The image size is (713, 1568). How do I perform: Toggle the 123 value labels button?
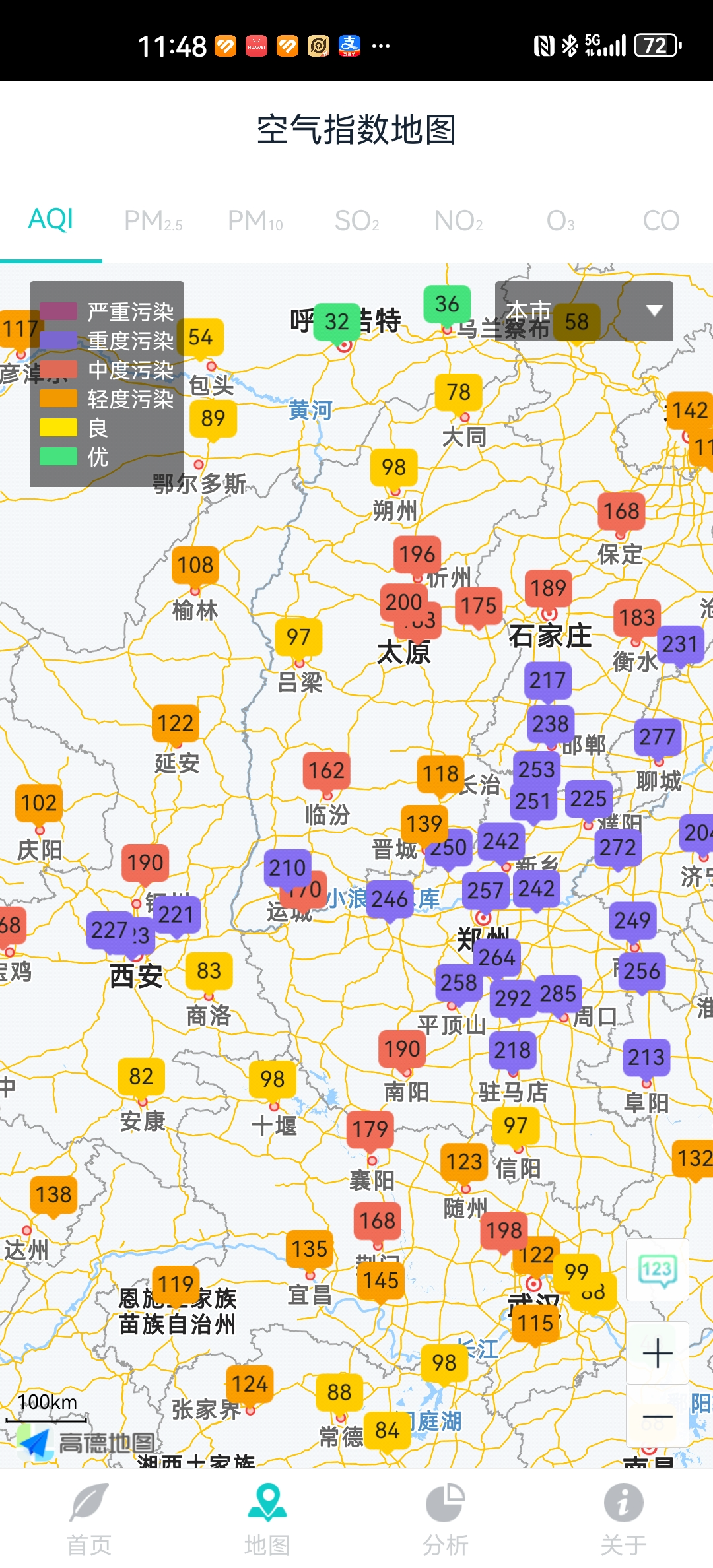(x=658, y=1270)
